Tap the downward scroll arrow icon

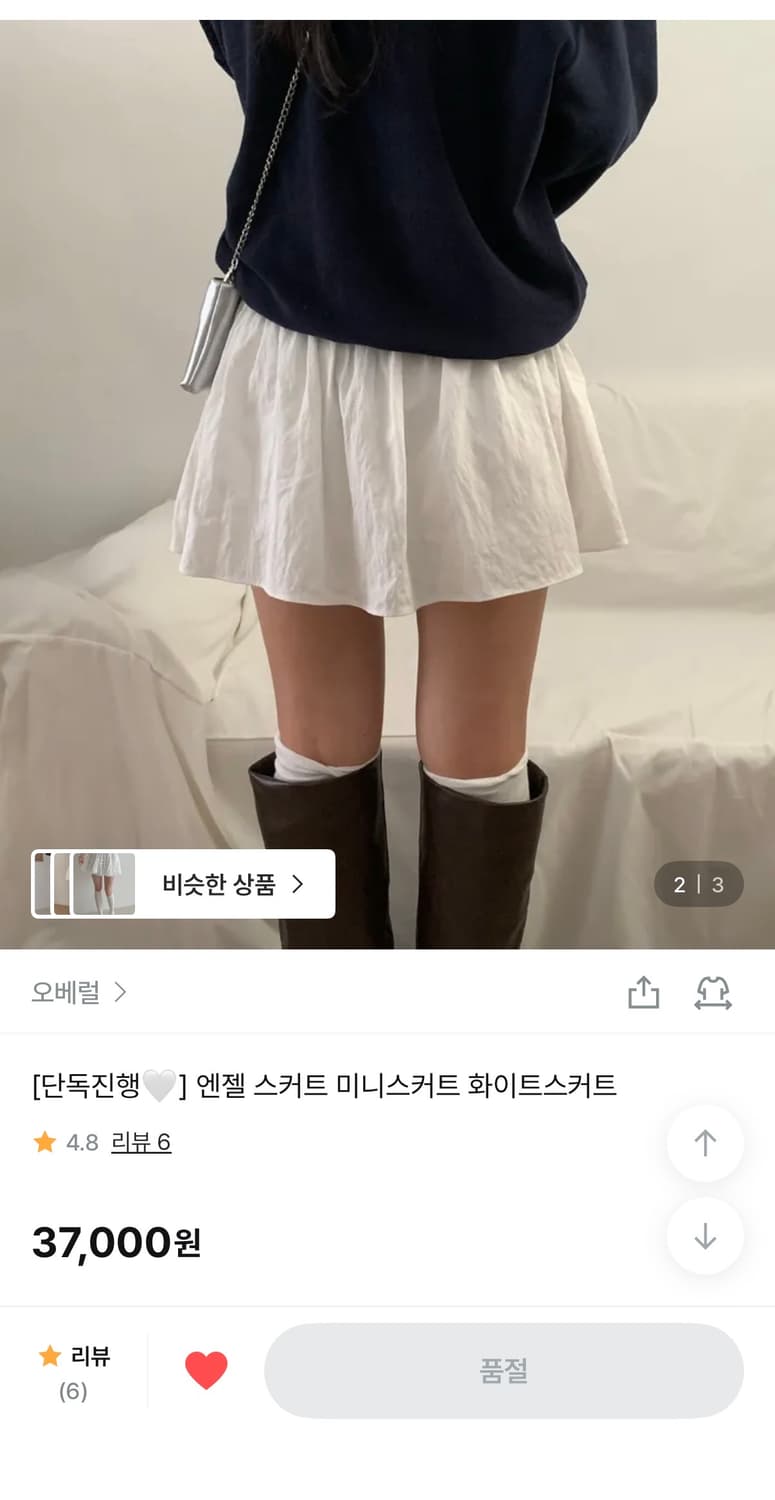[705, 1236]
